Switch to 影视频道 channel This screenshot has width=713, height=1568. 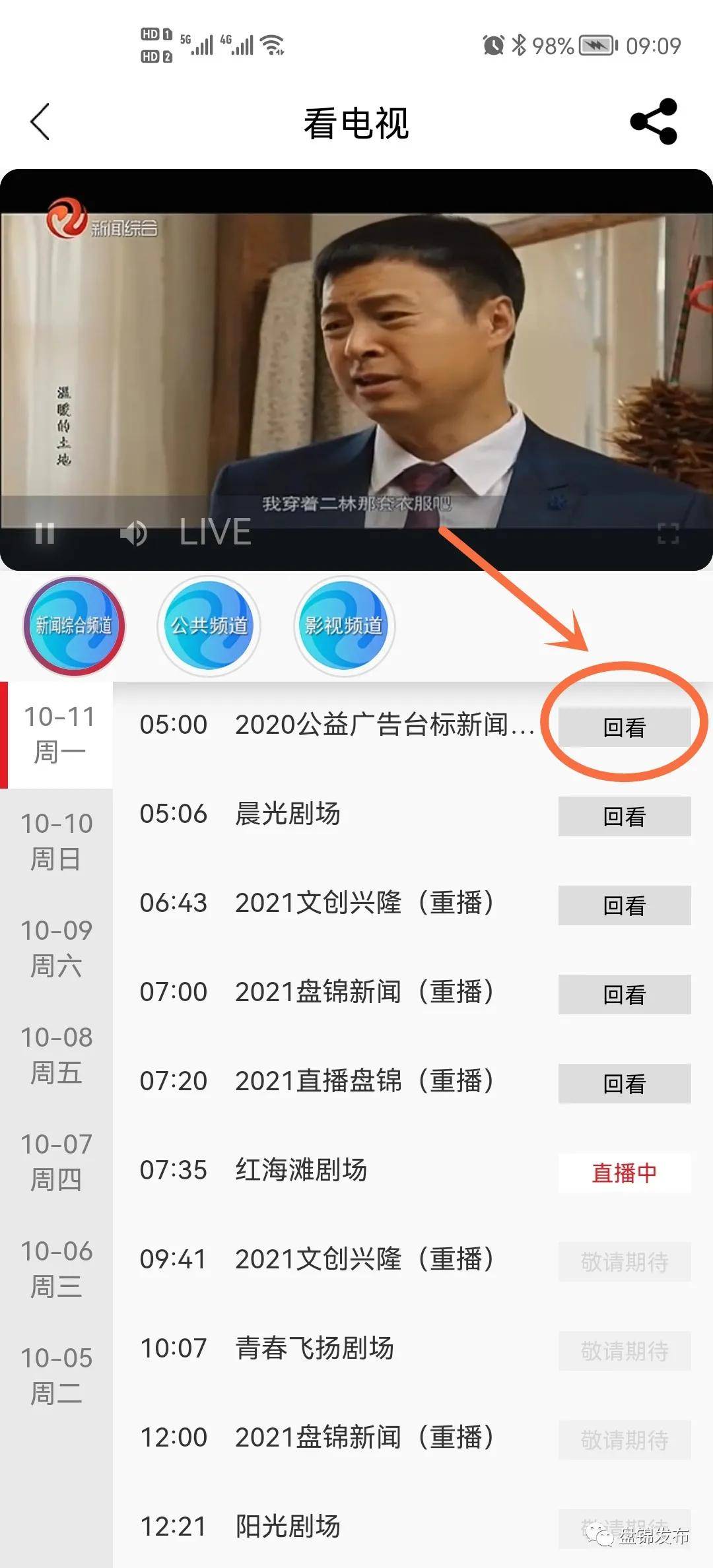click(344, 626)
